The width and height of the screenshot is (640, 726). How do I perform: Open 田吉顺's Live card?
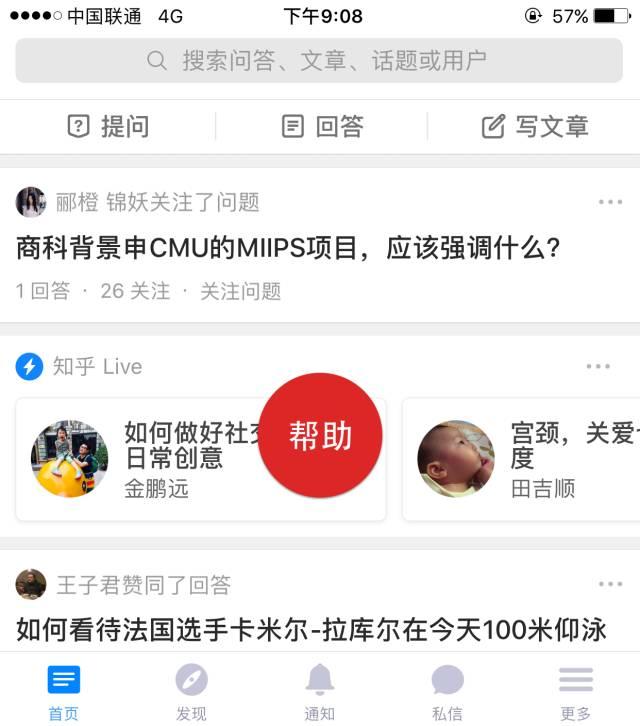520,459
